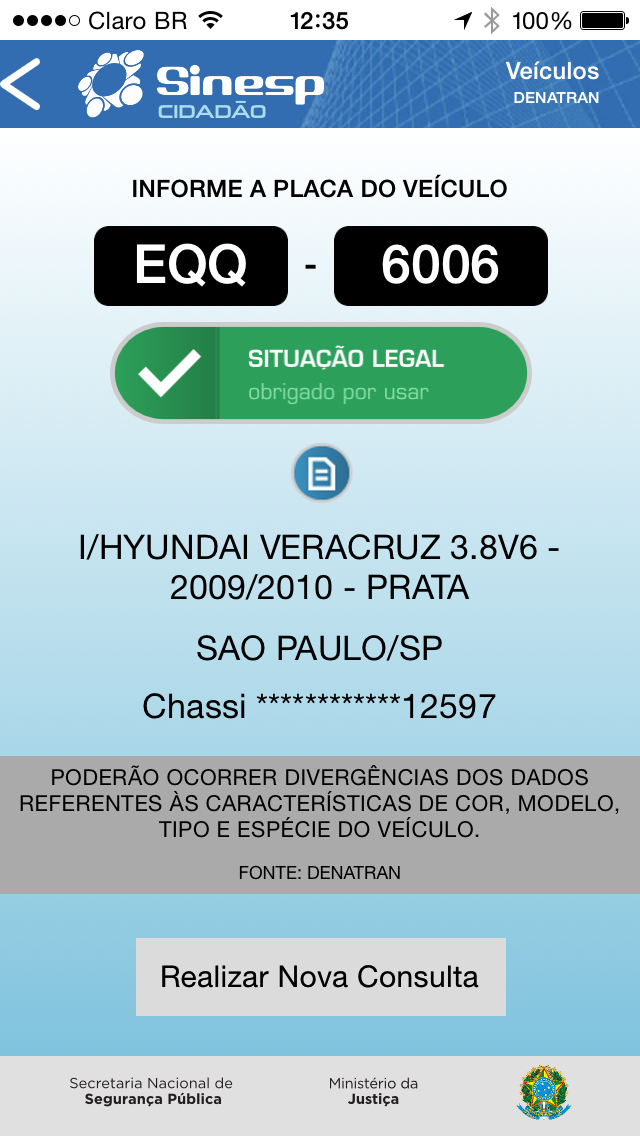Viewport: 640px width, 1136px height.
Task: Tap the plate numbers field 6006
Action: [x=440, y=266]
